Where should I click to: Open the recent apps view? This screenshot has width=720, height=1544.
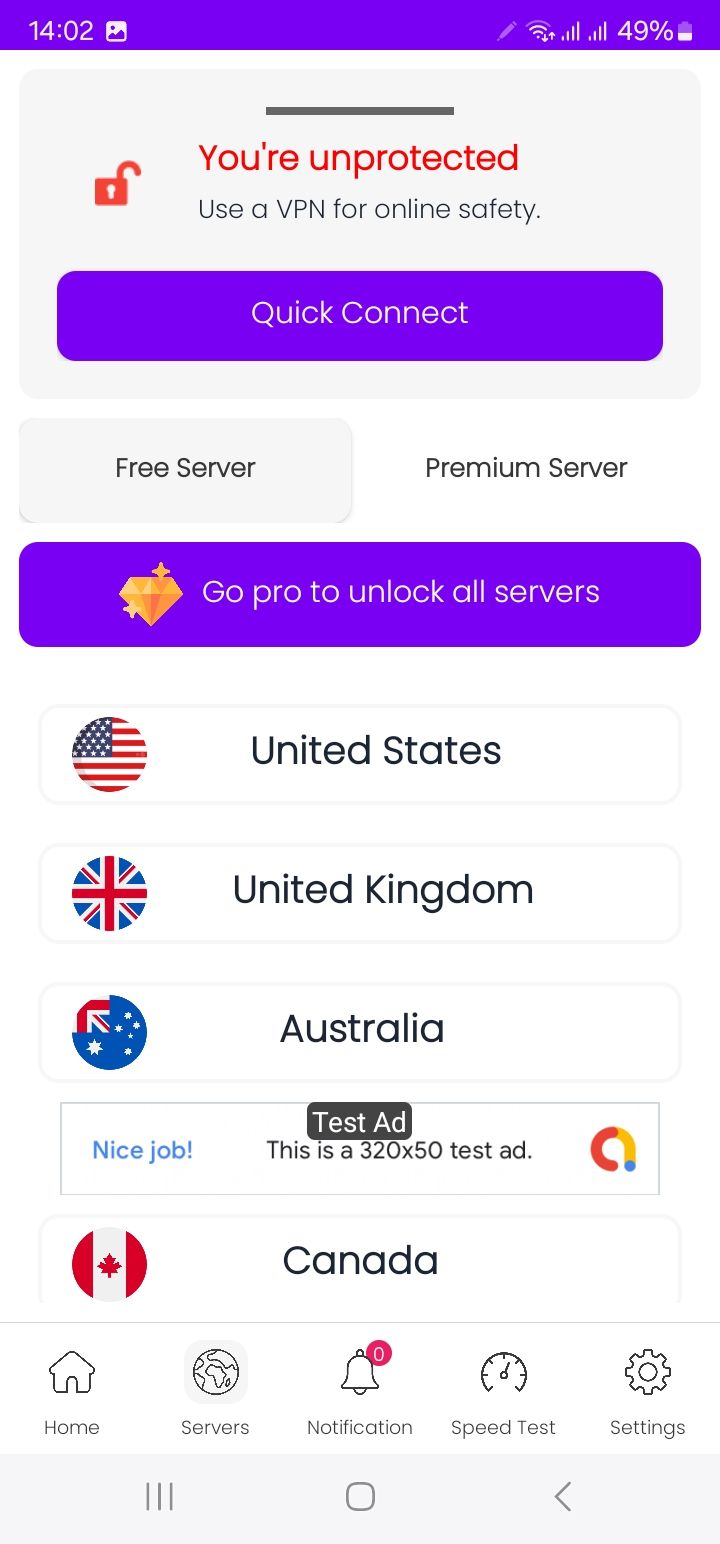[x=159, y=1496]
